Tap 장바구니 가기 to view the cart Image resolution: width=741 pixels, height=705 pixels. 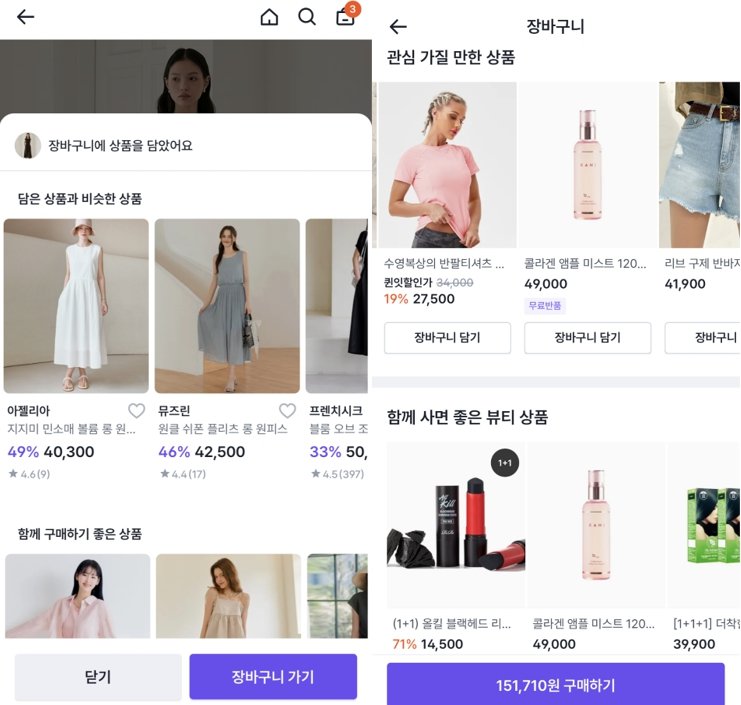[x=273, y=677]
